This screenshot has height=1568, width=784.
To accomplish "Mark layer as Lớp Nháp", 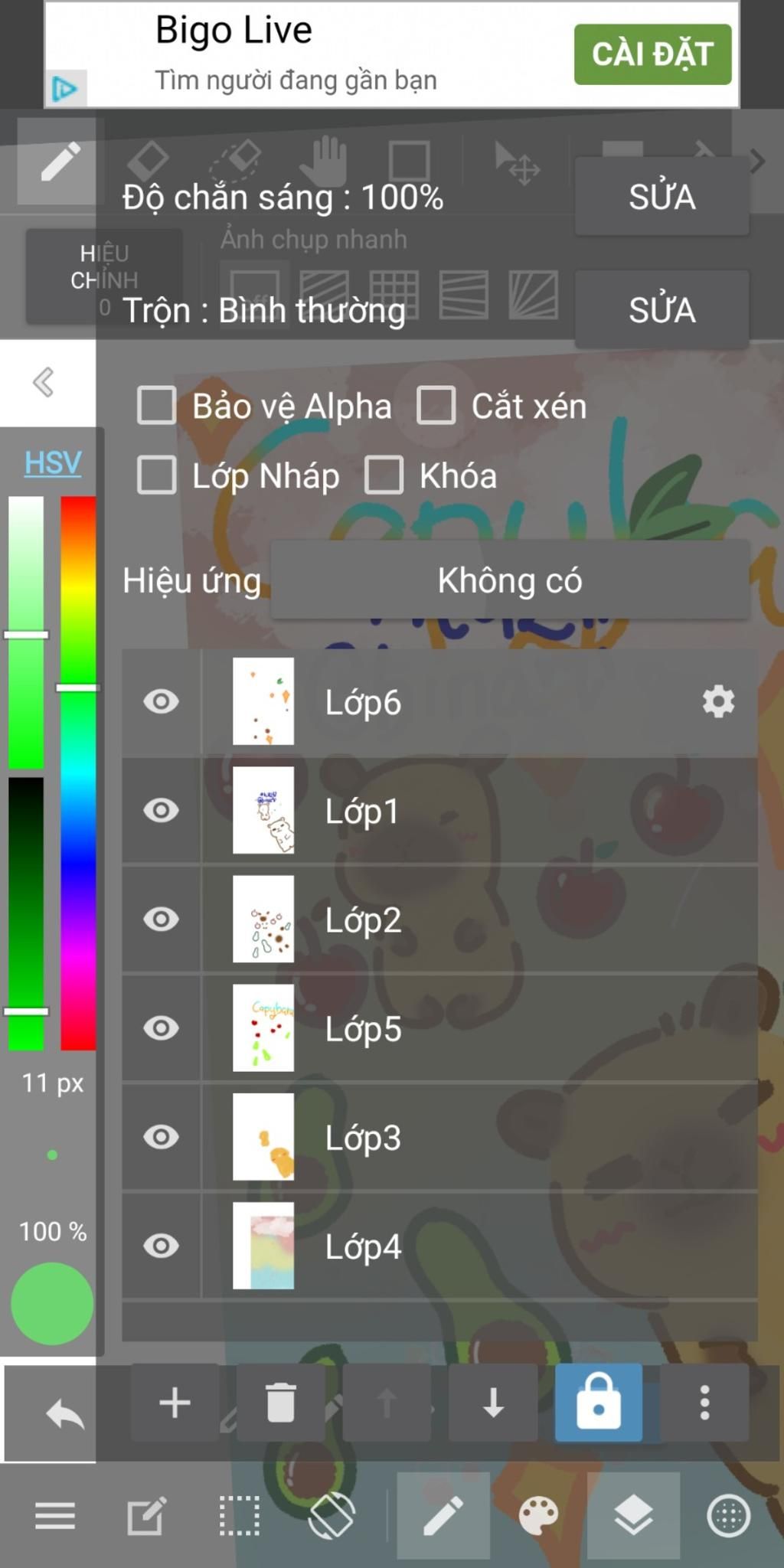I will coord(157,475).
